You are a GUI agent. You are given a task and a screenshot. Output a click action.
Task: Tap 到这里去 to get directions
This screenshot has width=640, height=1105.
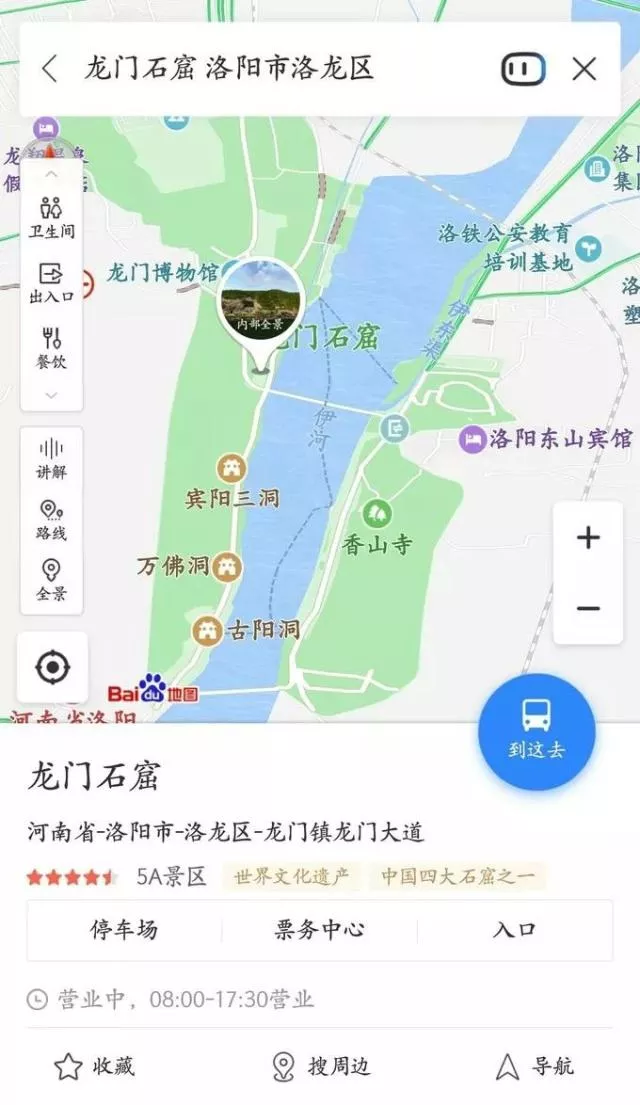536,731
